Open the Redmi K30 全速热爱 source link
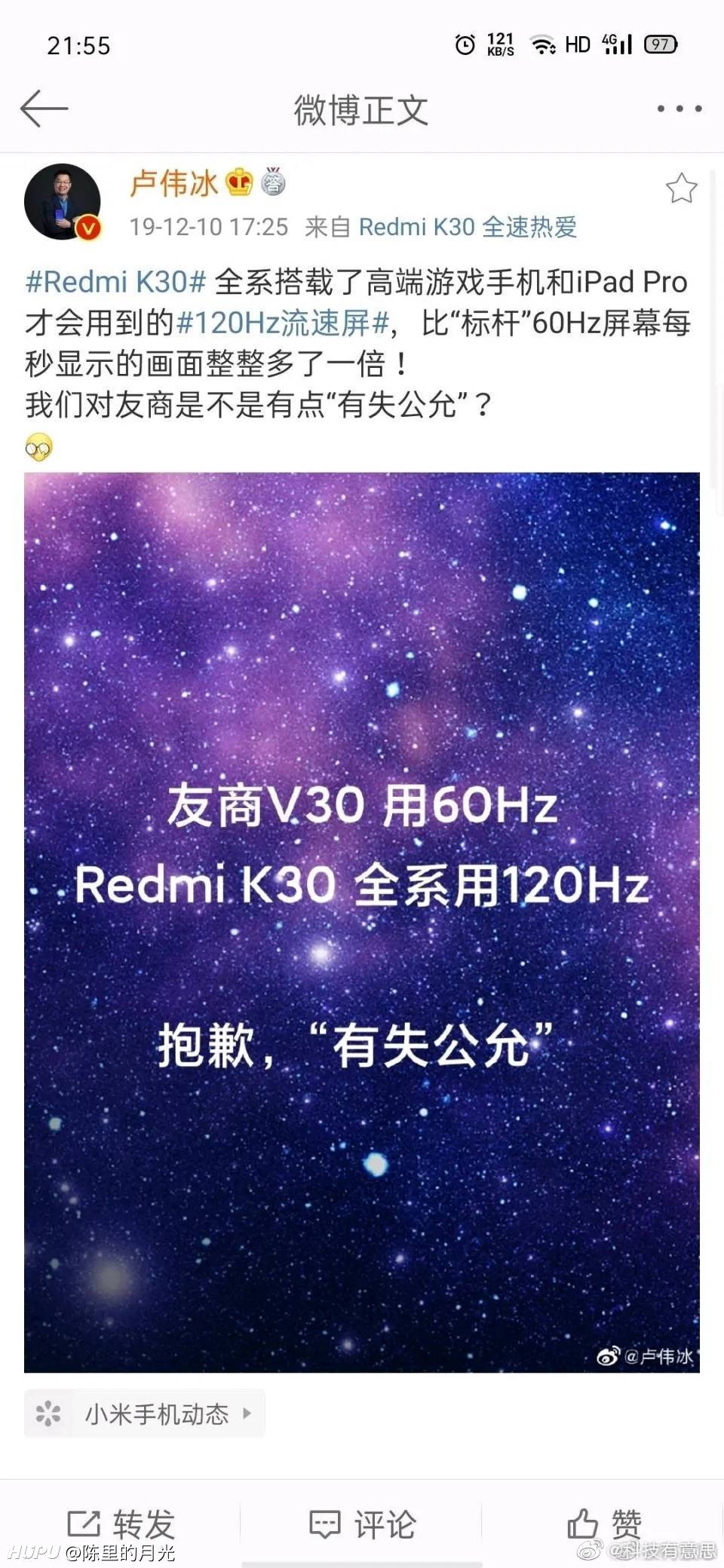The image size is (724, 1568). [x=468, y=227]
